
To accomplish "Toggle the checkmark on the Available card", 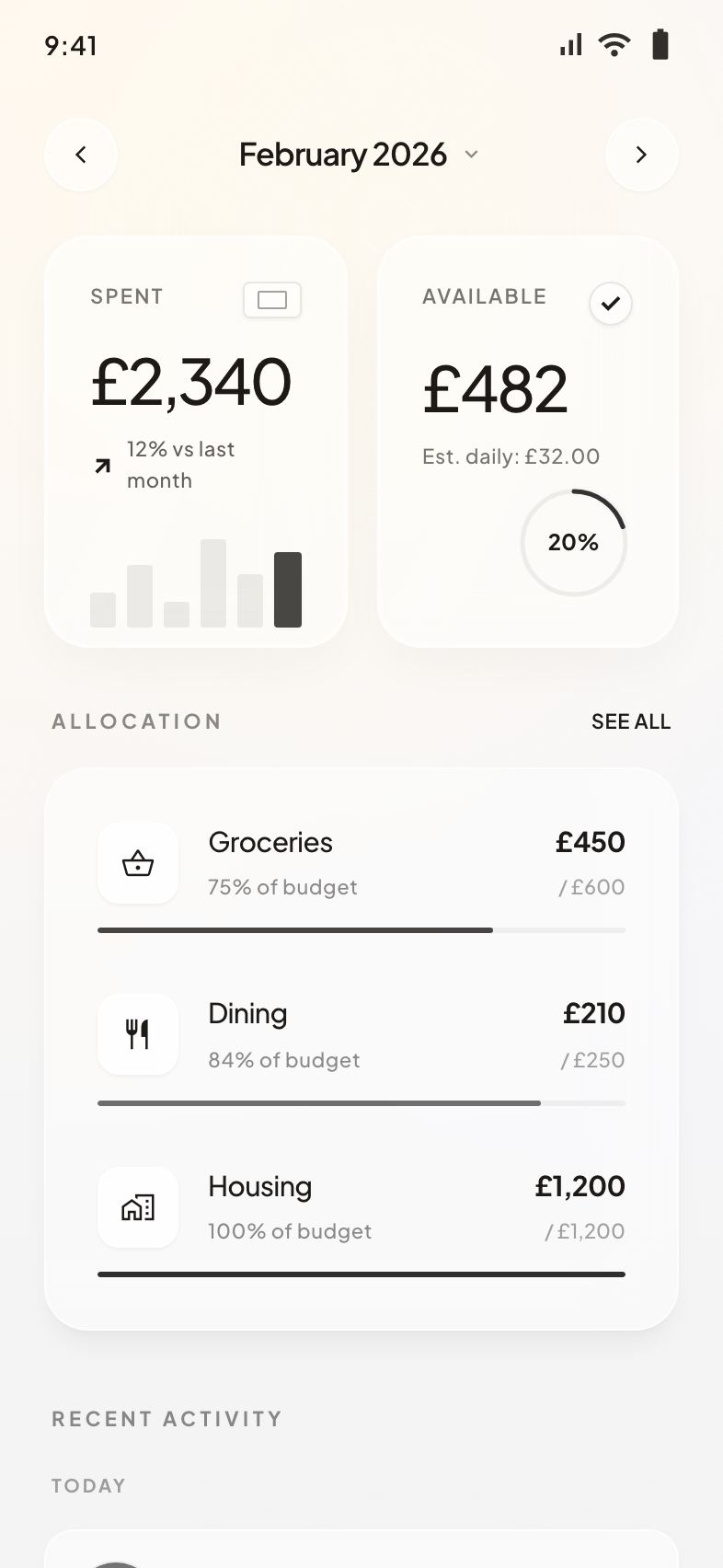I will tap(610, 304).
